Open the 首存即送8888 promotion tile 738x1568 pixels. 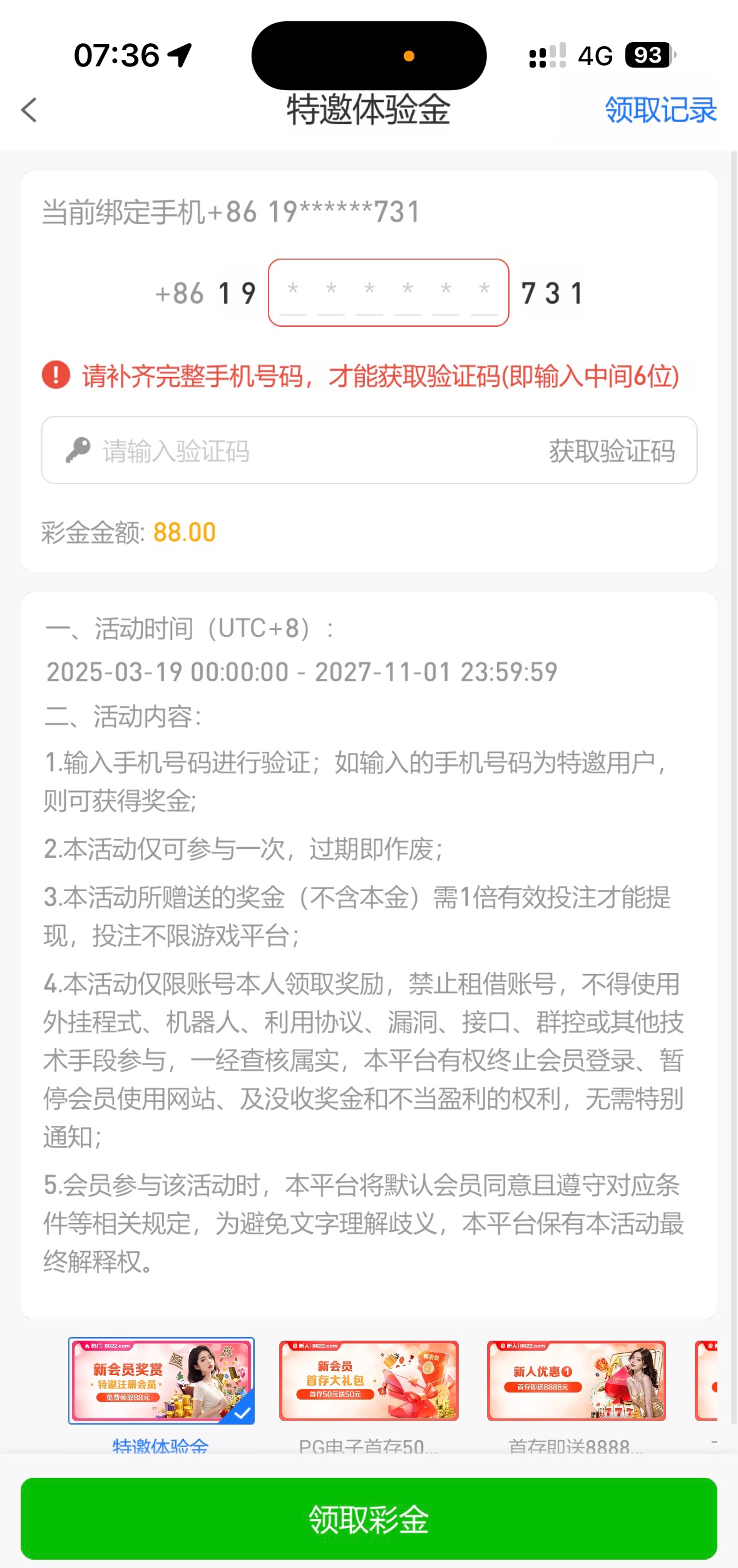pos(576,1381)
